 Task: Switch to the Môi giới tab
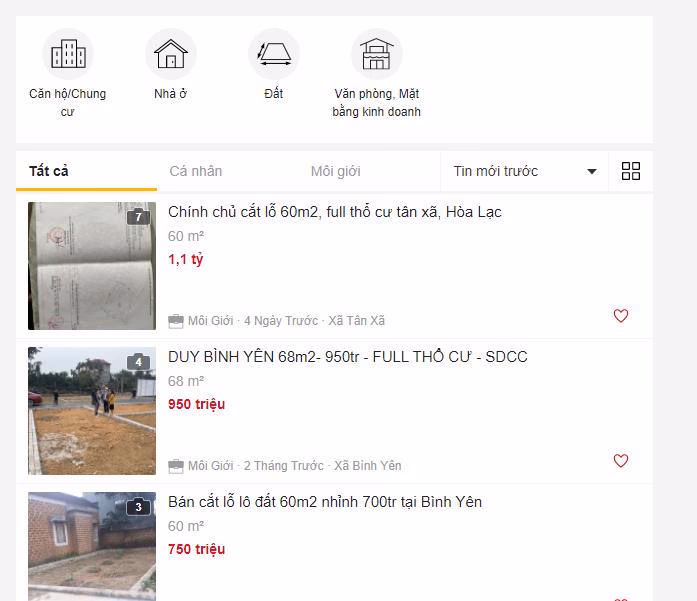pos(335,171)
